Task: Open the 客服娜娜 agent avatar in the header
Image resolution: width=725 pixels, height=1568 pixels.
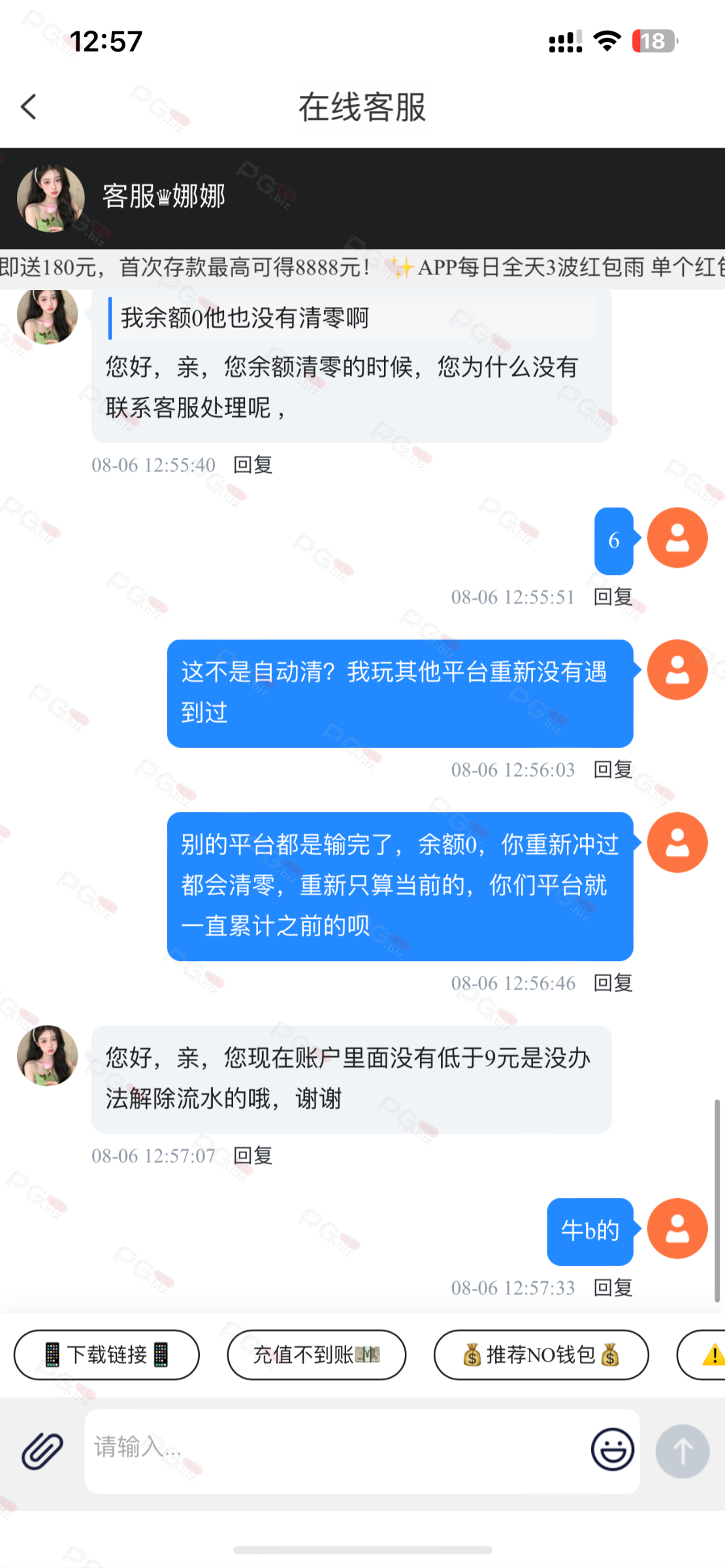Action: [50, 198]
